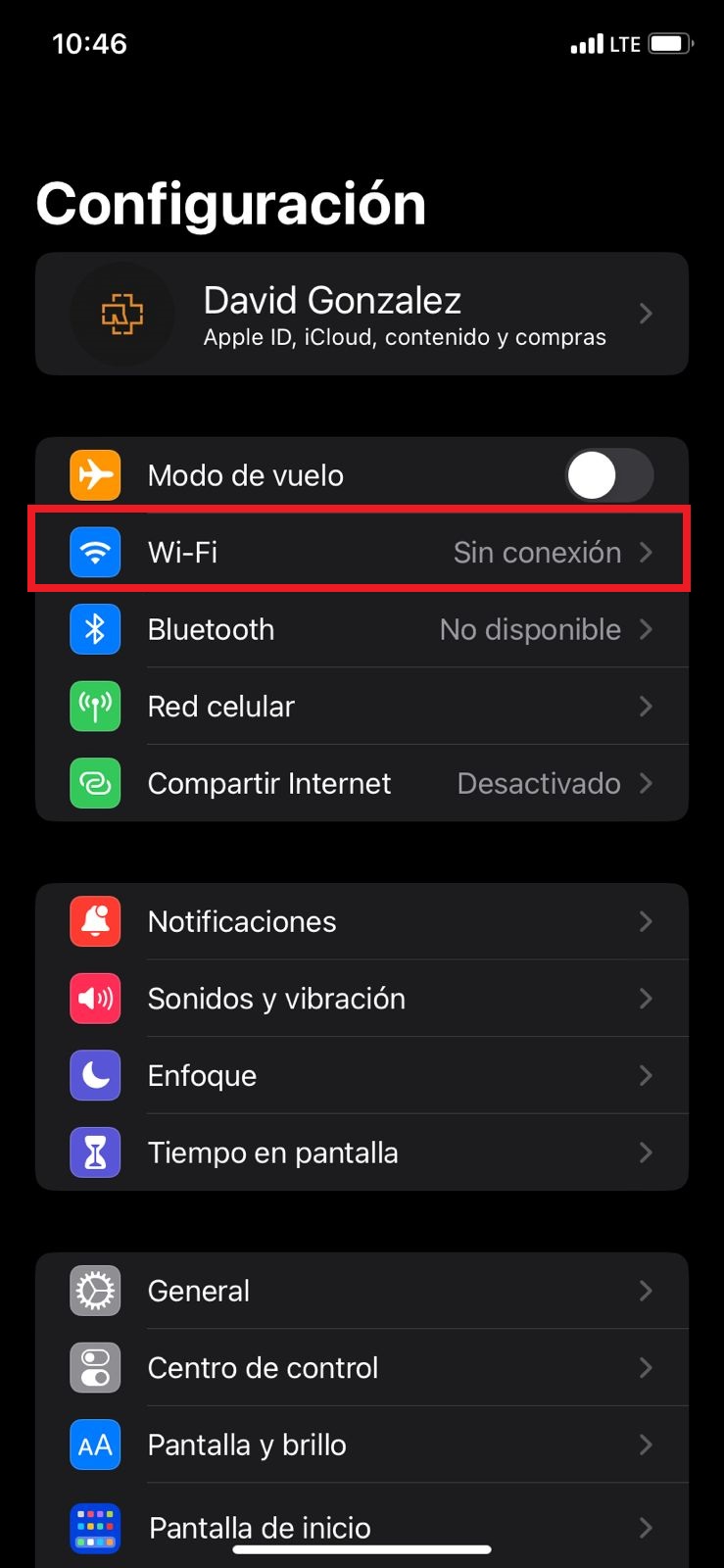Open Compartir Internet settings
This screenshot has height=1568, width=724.
pos(362,783)
